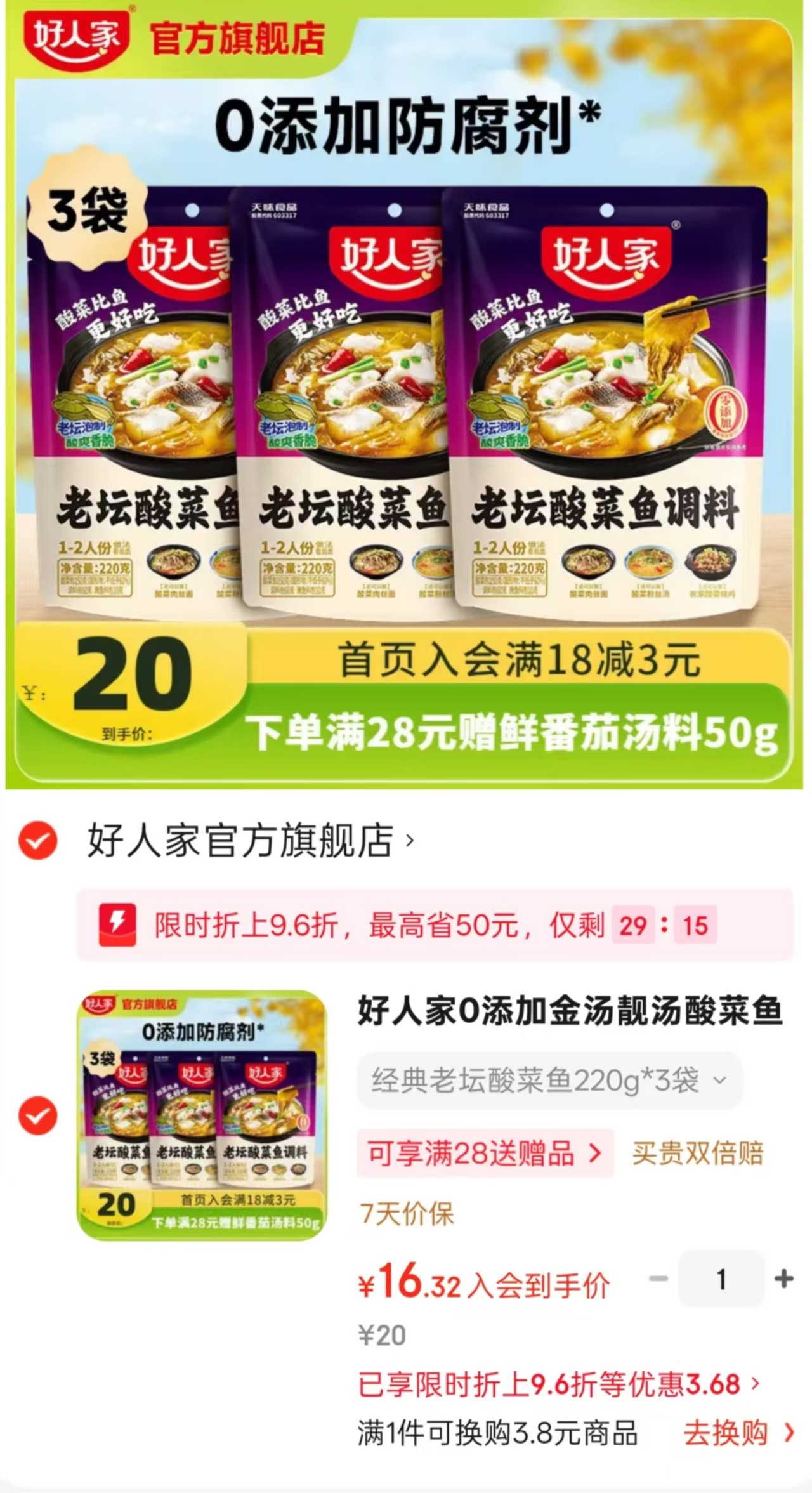Open the product thumbnail in the cart
812x1493 pixels.
click(202, 1115)
